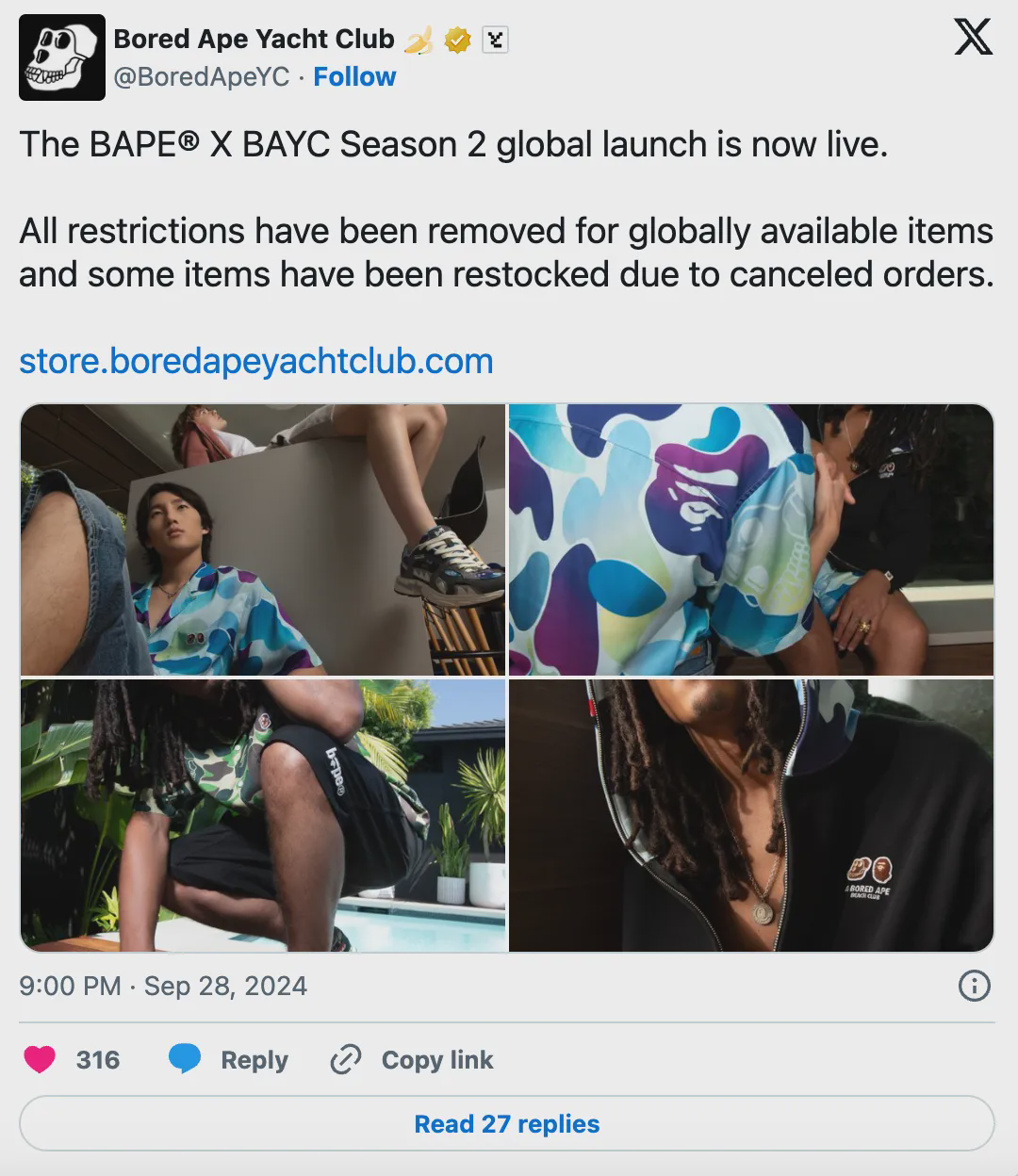
Task: Open the @BoredApeYC handle
Action: click(x=202, y=77)
